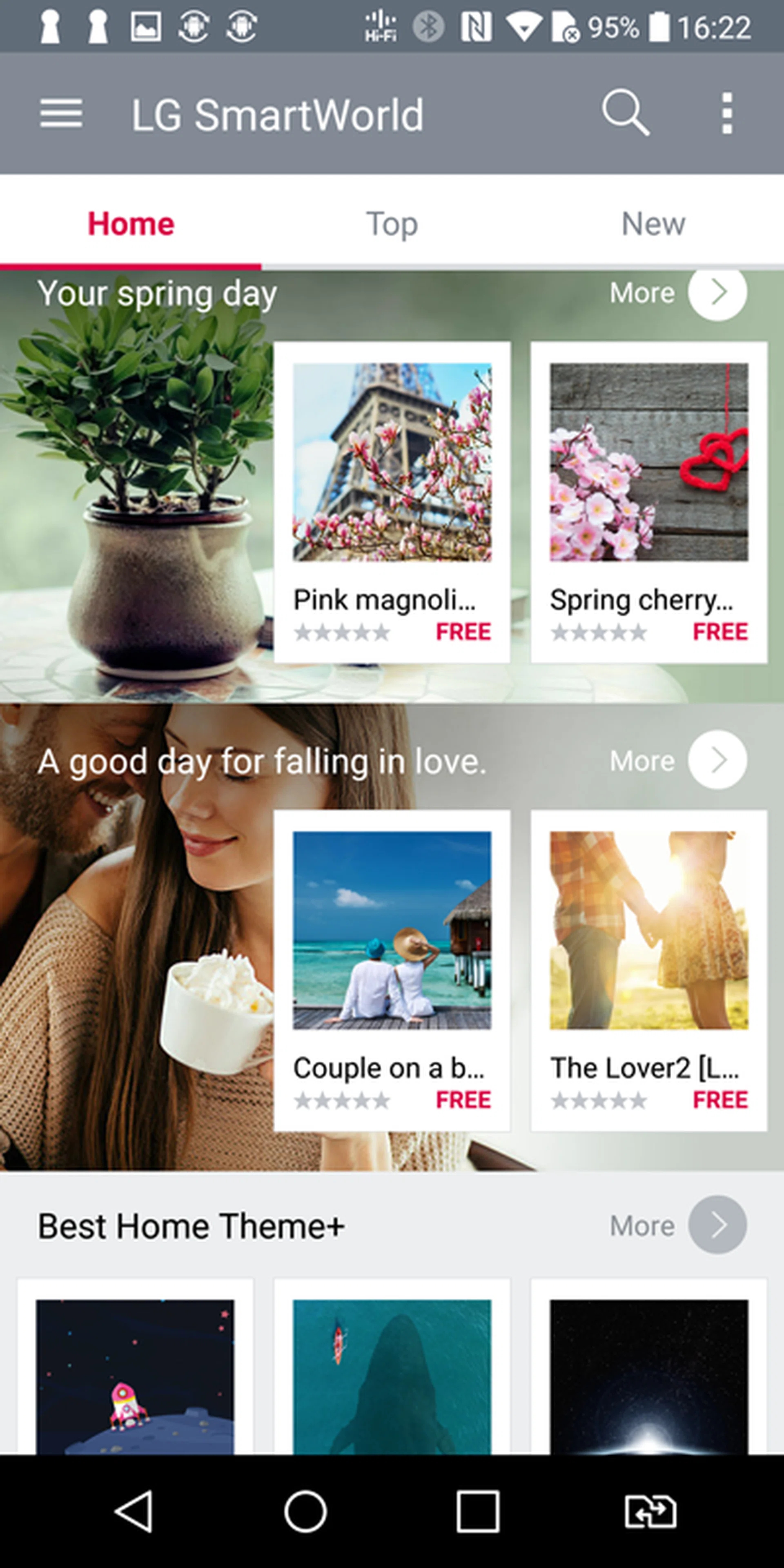This screenshot has height=1568, width=784.
Task: Open the dark space horizon theme
Action: coord(649,1376)
